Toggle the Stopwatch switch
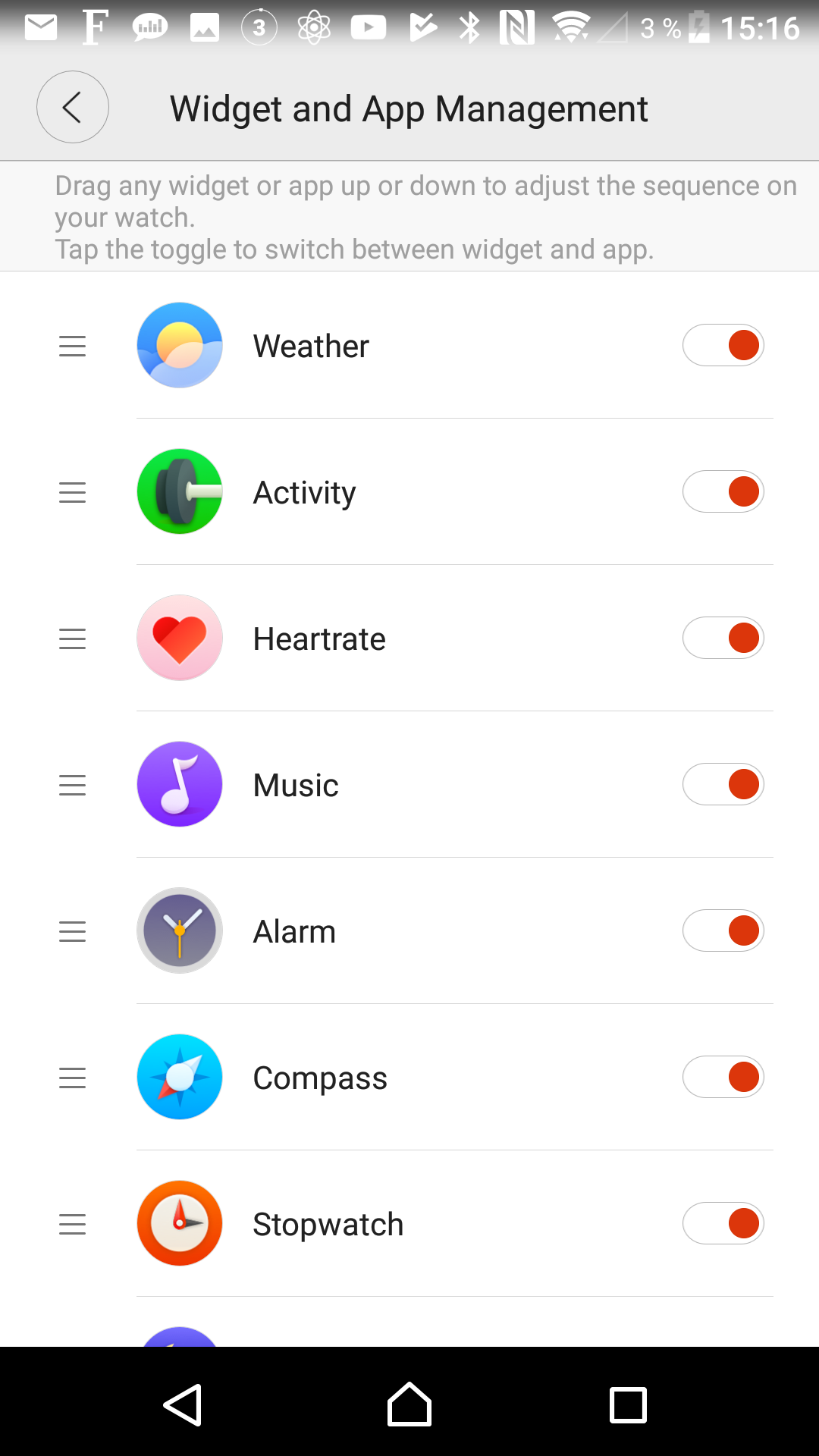 (x=723, y=1224)
